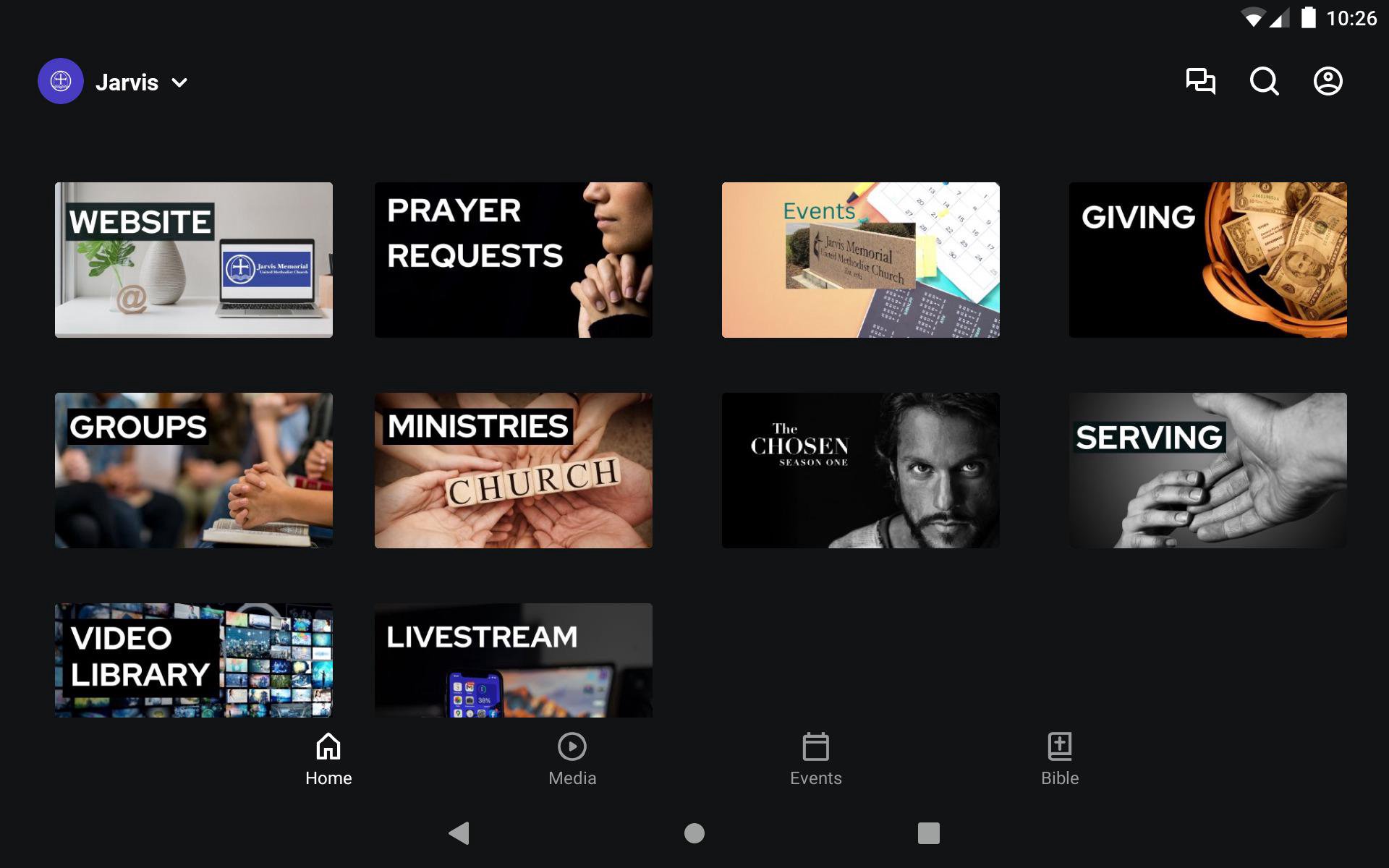Open the Events calendar tile
The image size is (1389, 868).
tap(860, 260)
